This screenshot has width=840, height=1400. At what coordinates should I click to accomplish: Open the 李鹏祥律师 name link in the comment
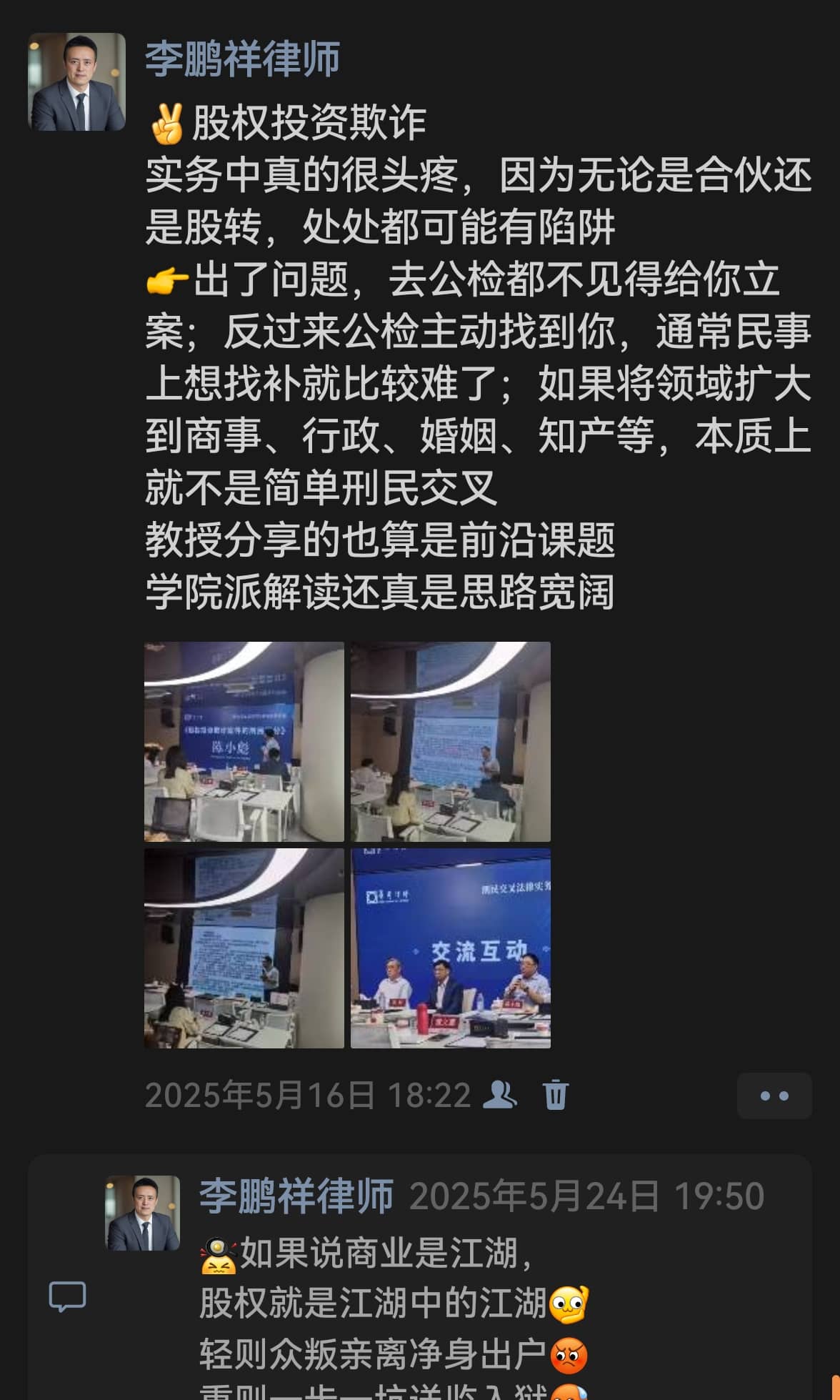296,1196
